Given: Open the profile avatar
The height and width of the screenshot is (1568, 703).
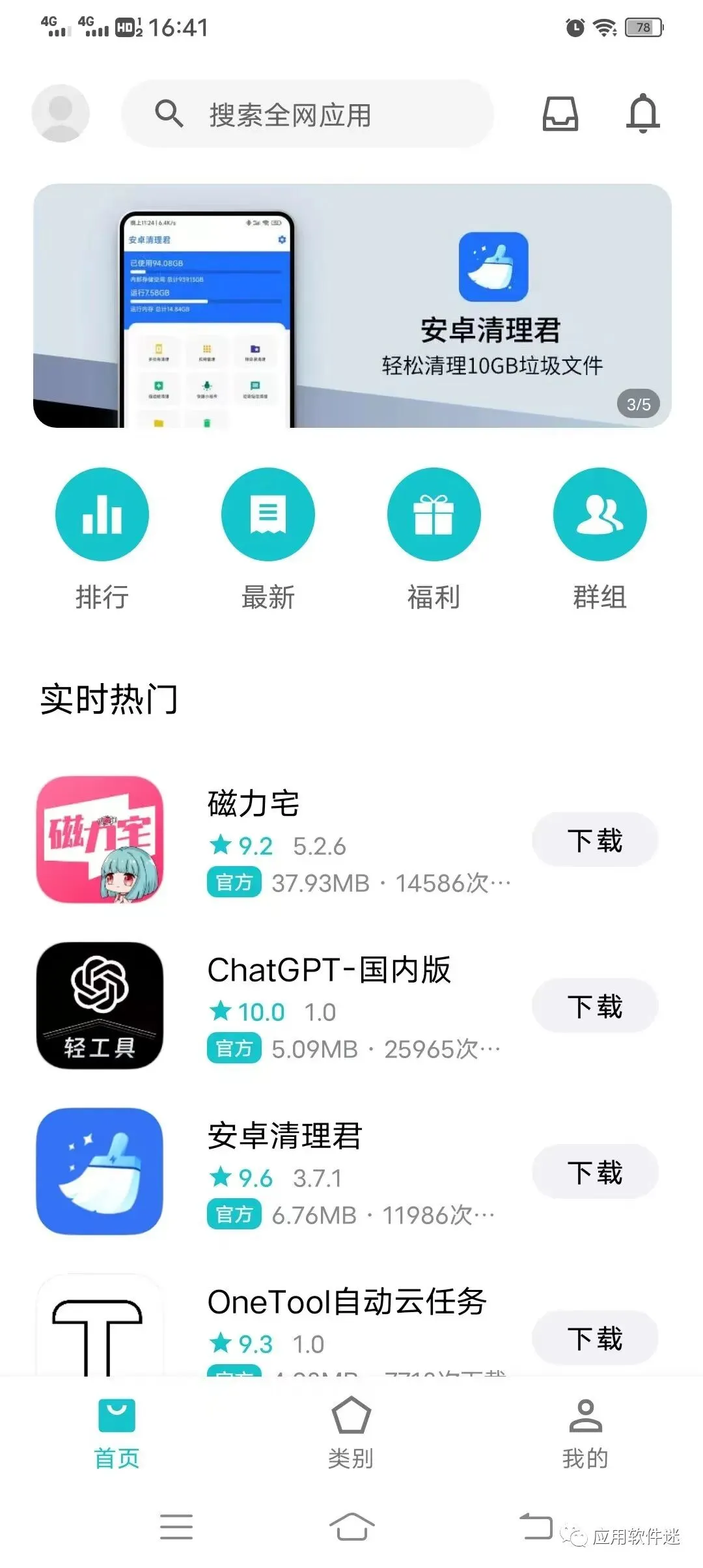Looking at the screenshot, I should coord(61,113).
